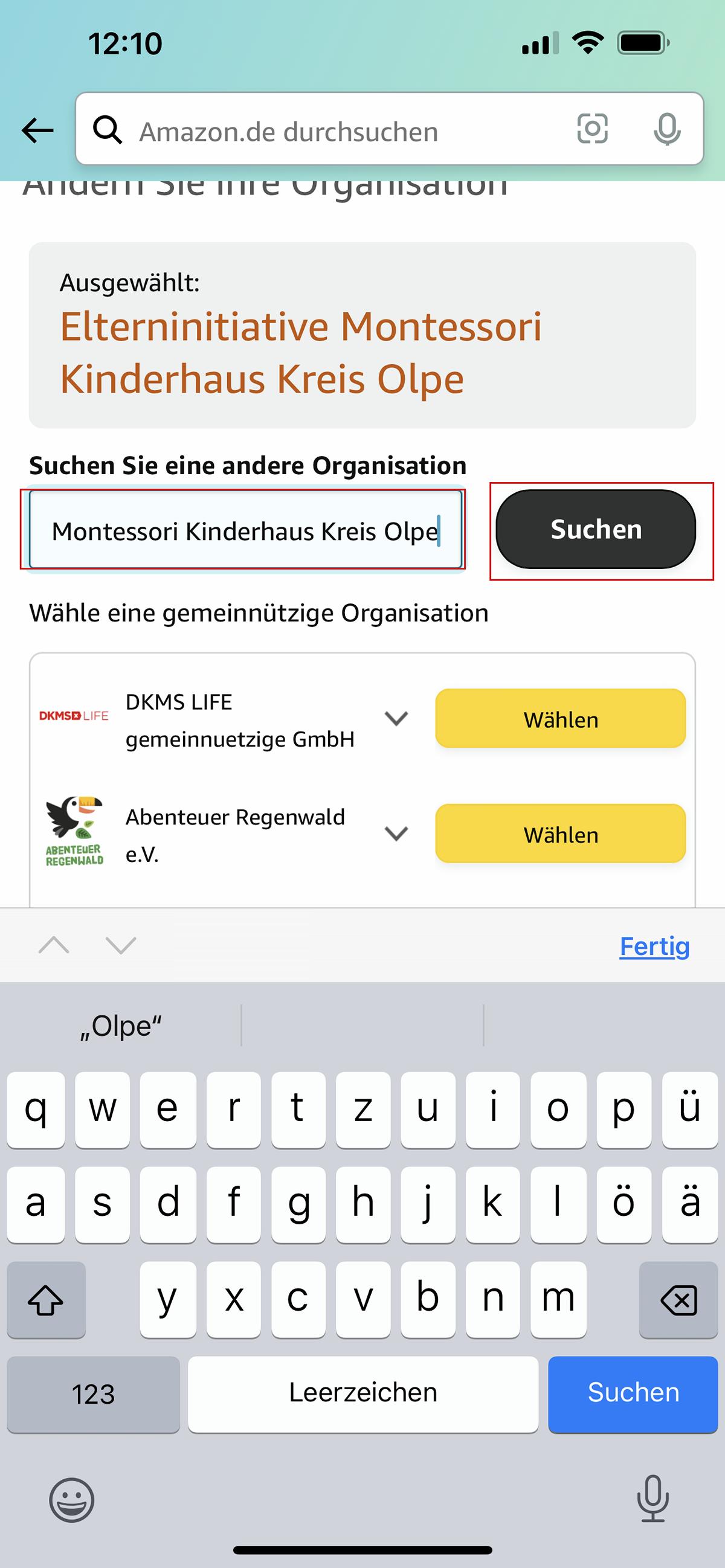Image resolution: width=725 pixels, height=1568 pixels.
Task: Expand details for Abenteuer Regenwald e.V.
Action: pyautogui.click(x=396, y=834)
